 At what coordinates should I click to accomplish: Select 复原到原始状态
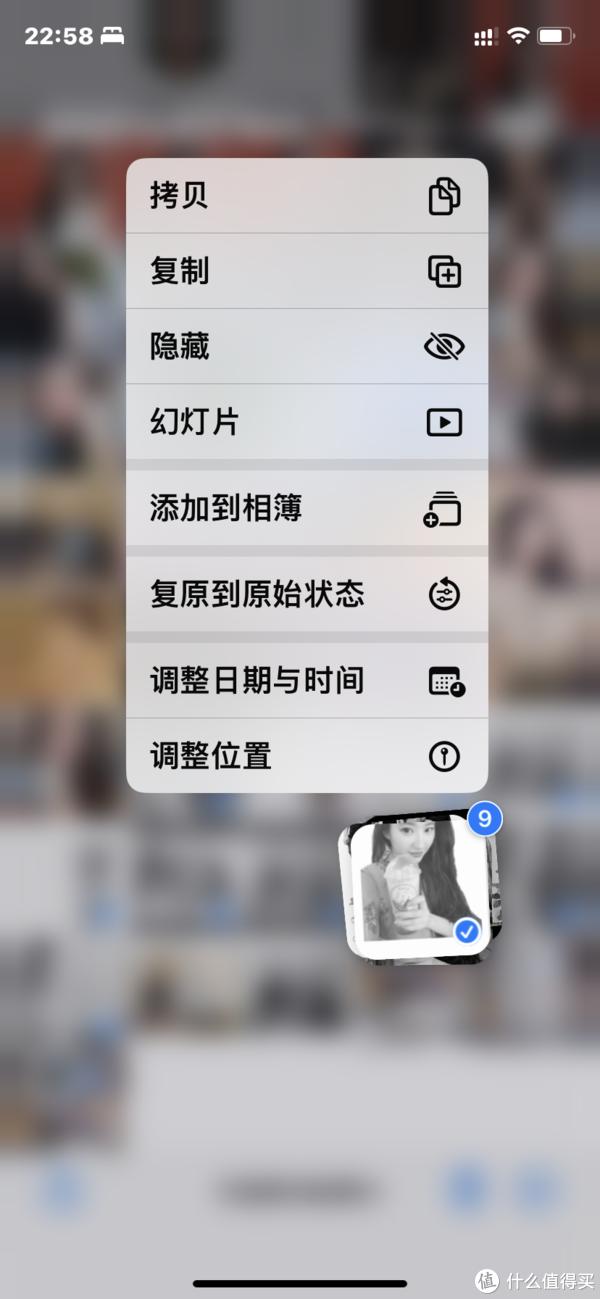tap(307, 594)
